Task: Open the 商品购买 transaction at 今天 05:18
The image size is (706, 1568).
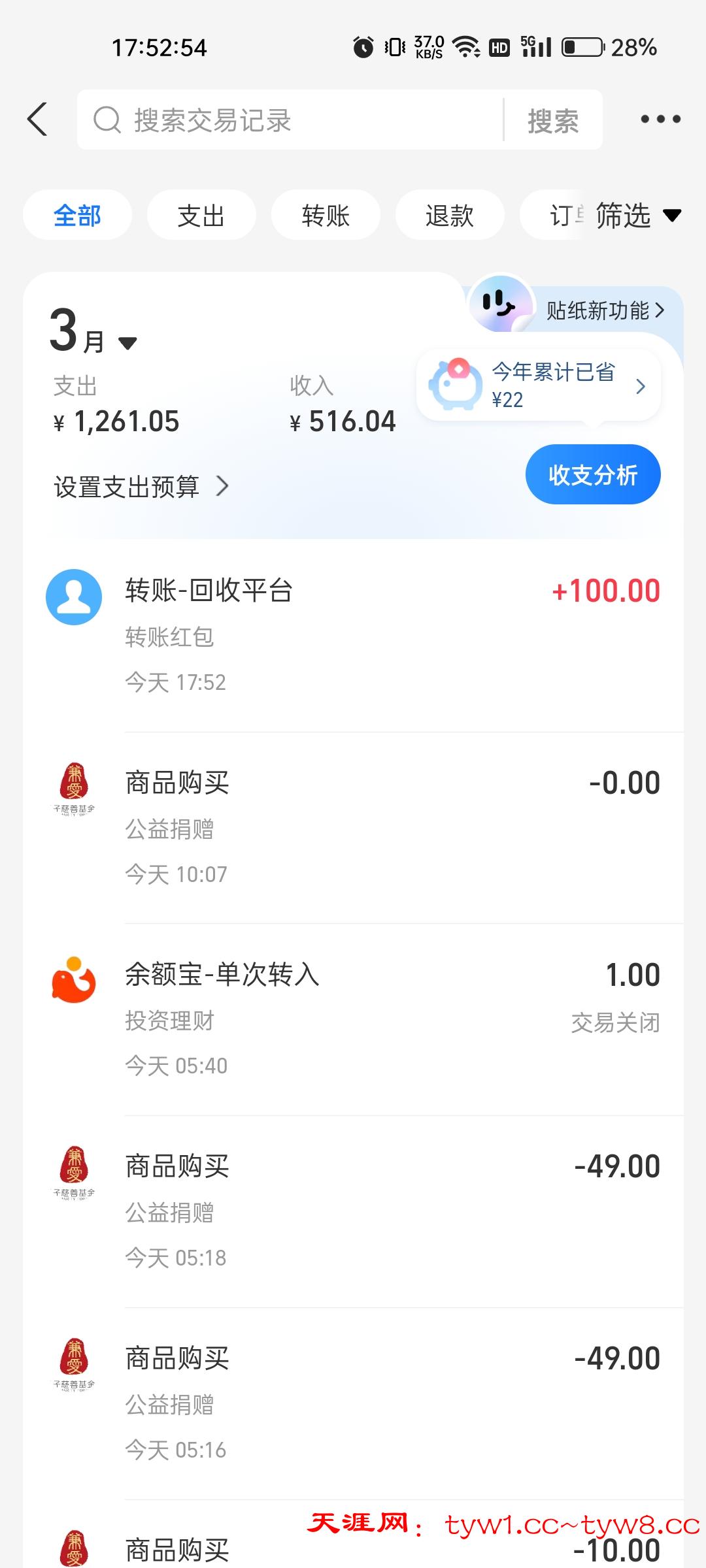Action: tap(353, 1211)
